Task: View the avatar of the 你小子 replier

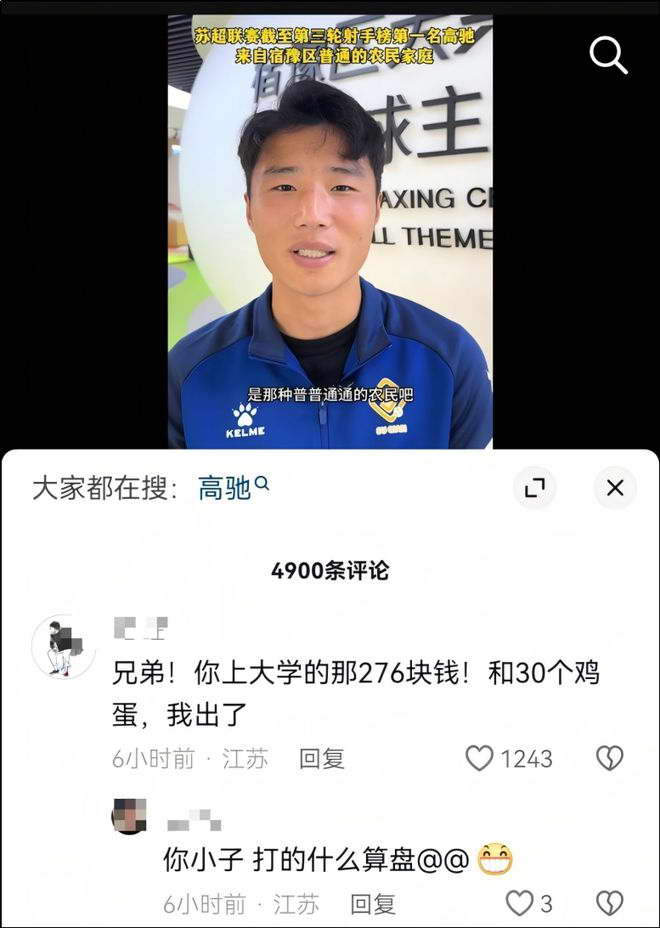Action: 129,816
